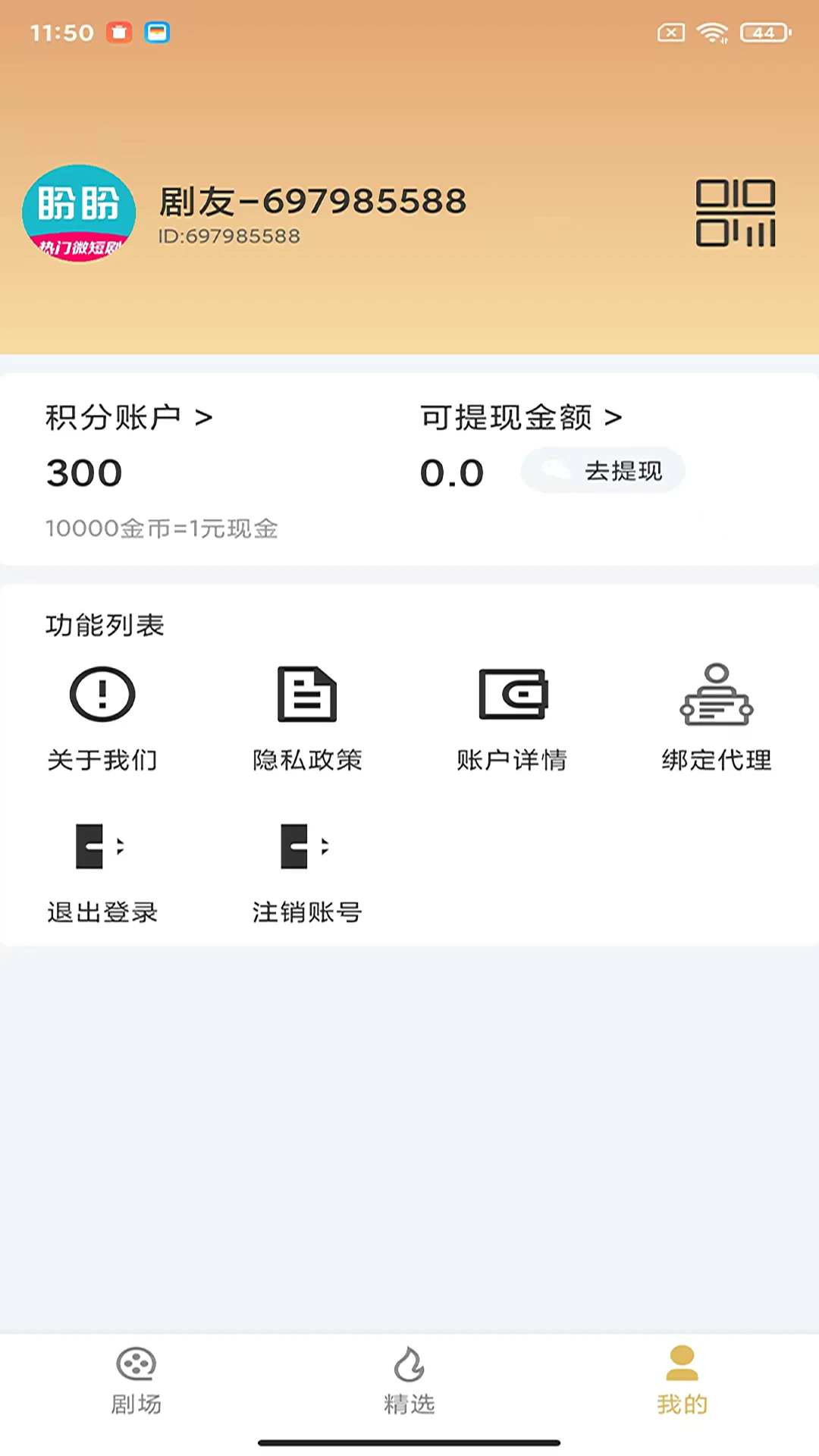This screenshot has width=819, height=1456.
Task: Tap the username 剧友-697985588
Action: tap(311, 200)
